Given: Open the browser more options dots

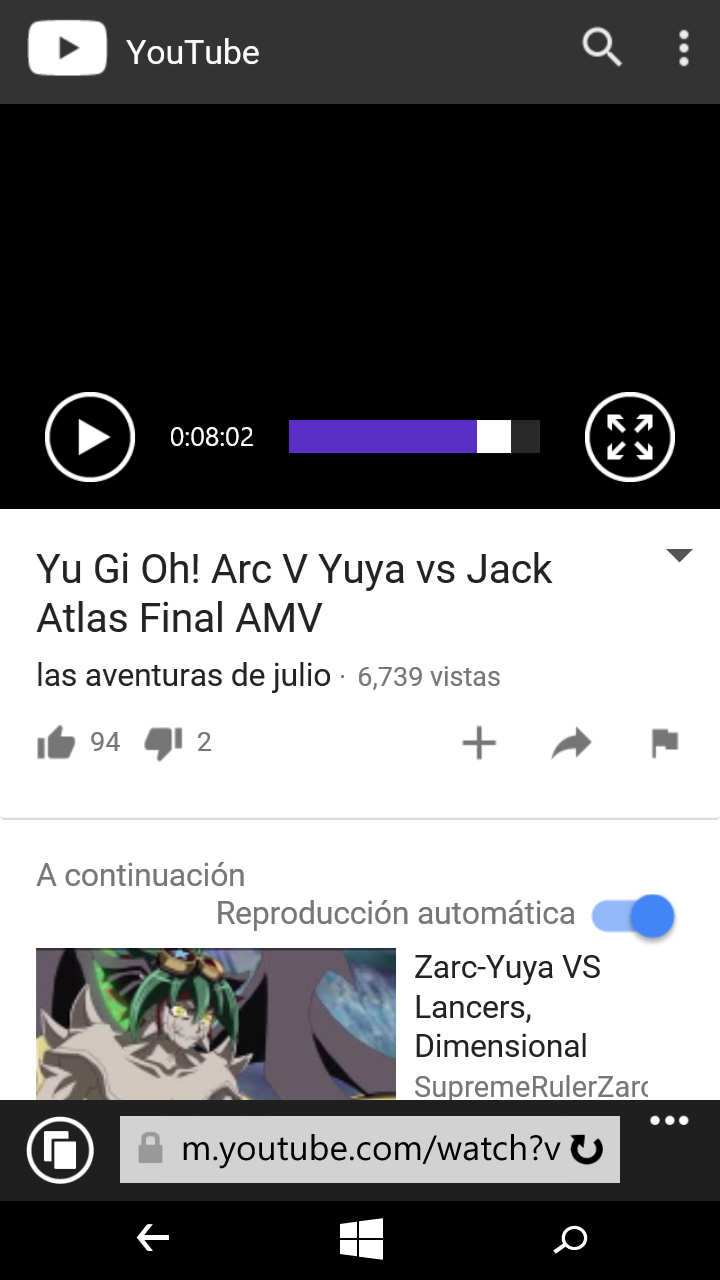Looking at the screenshot, I should click(669, 1120).
